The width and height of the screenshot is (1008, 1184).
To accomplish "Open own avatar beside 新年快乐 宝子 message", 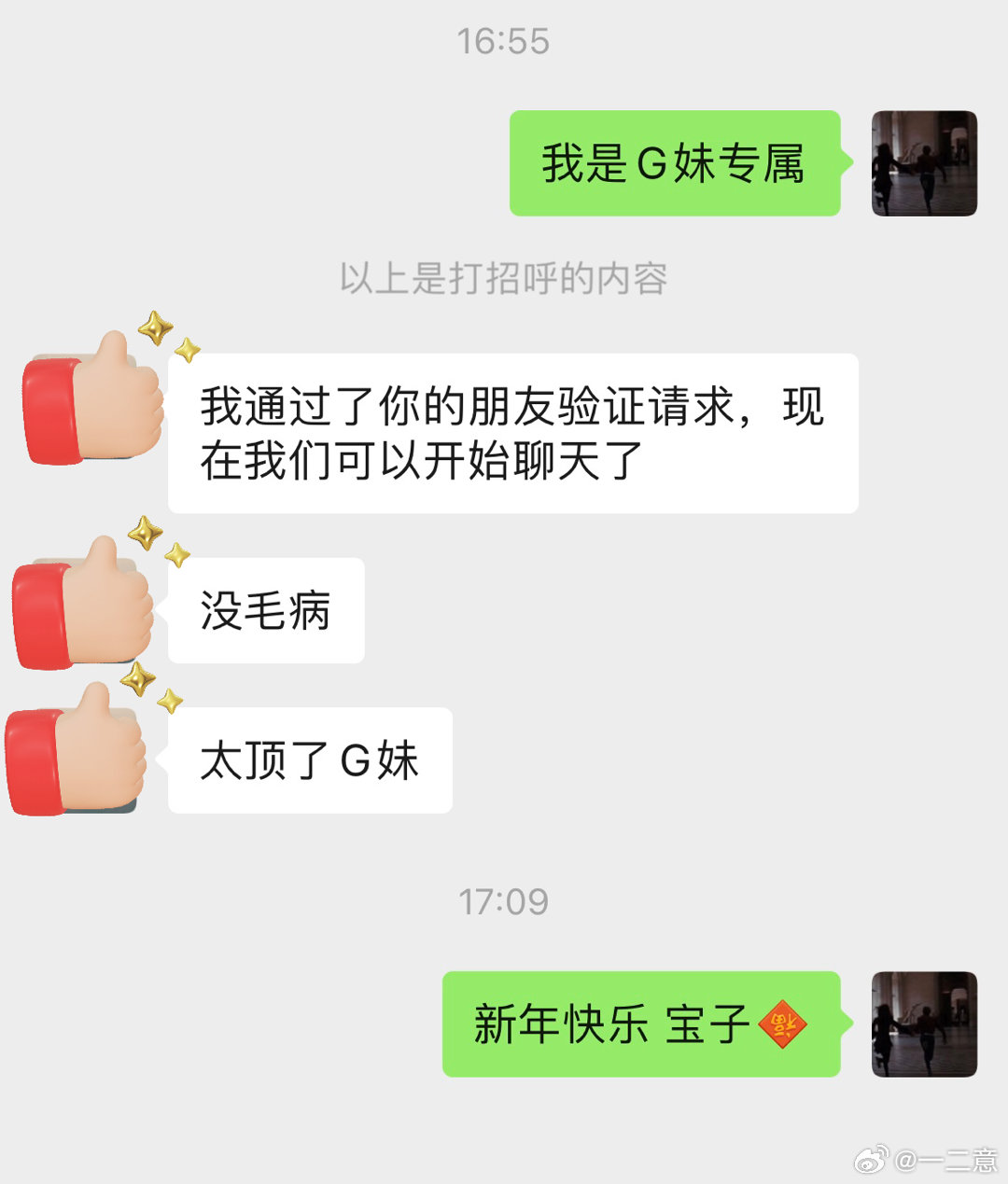I will click(x=924, y=1024).
